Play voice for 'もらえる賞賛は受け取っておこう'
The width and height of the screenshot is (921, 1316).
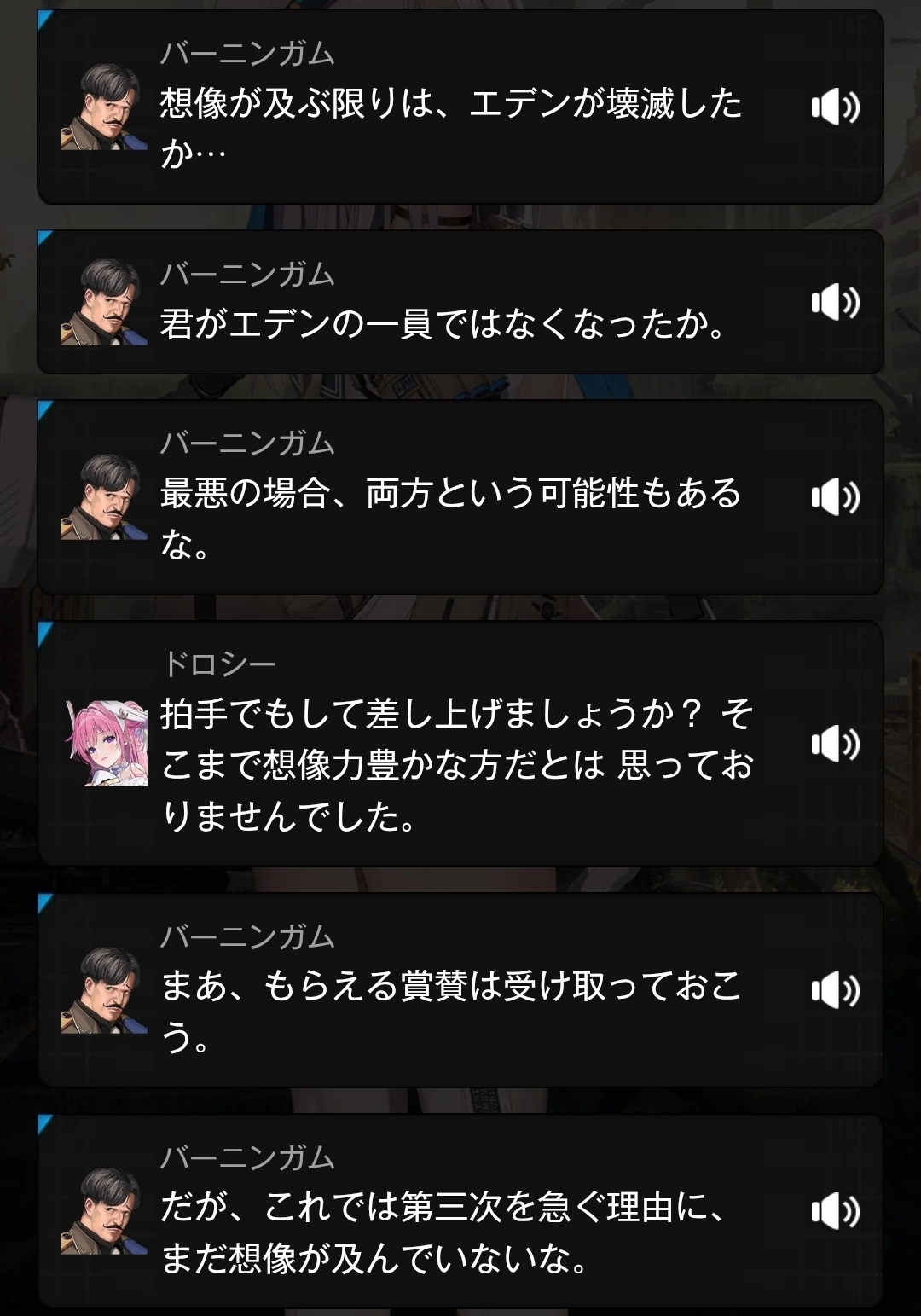pyautogui.click(x=835, y=990)
